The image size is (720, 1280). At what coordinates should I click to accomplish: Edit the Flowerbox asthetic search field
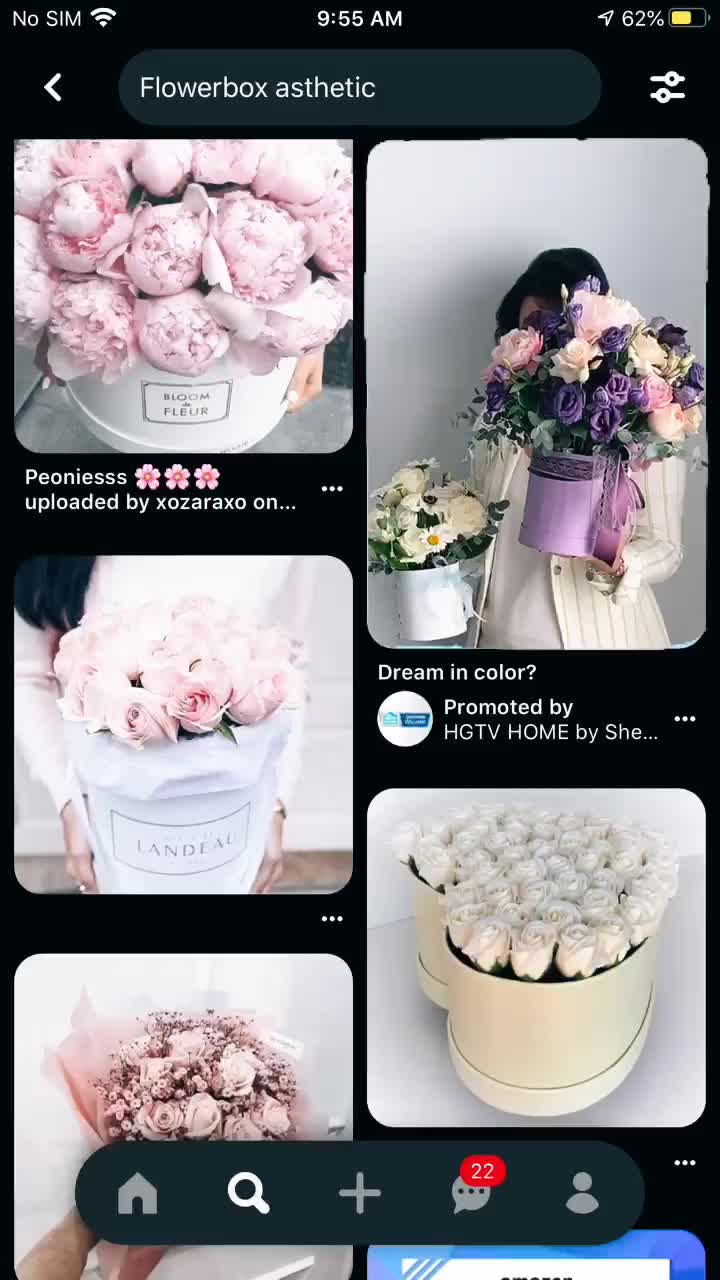coord(358,88)
